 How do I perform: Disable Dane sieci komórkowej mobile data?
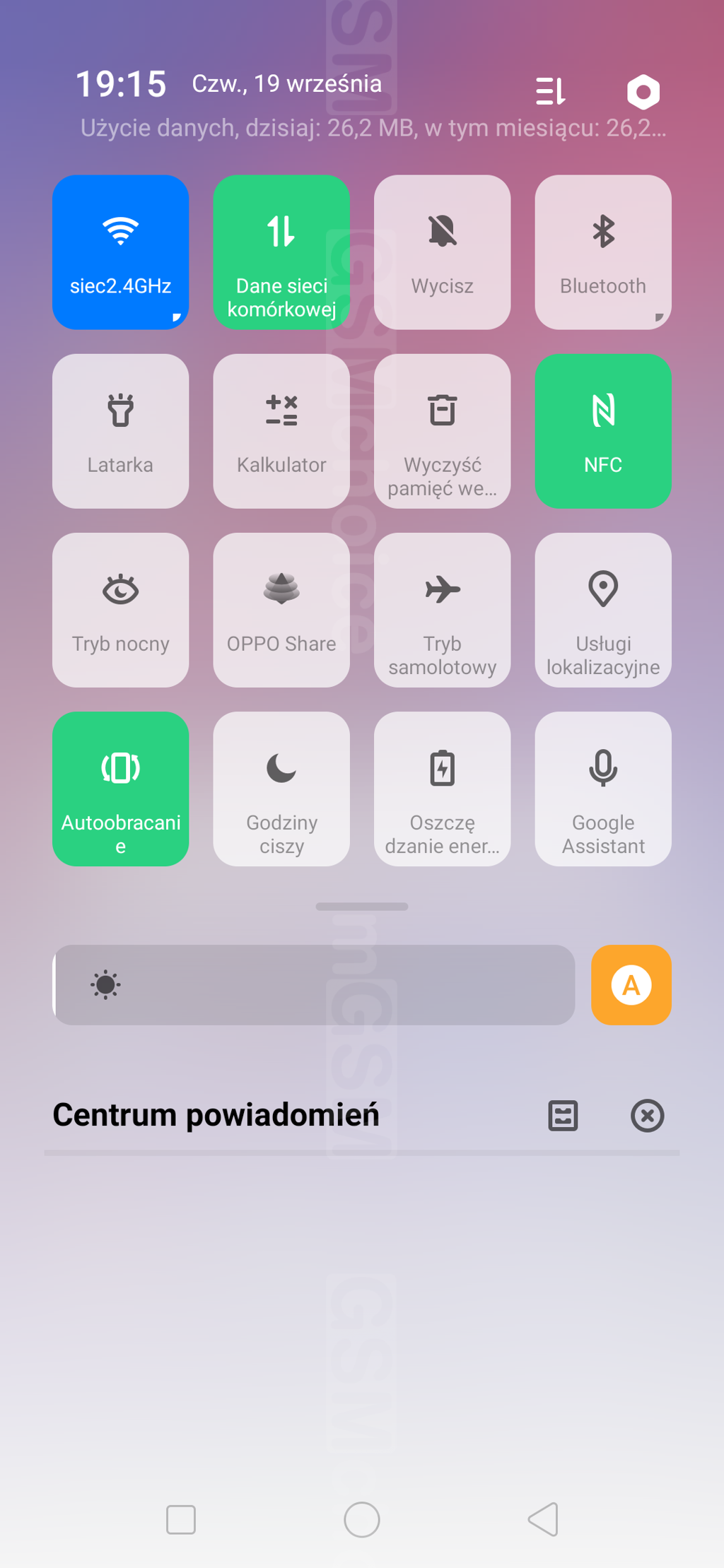coord(281,252)
